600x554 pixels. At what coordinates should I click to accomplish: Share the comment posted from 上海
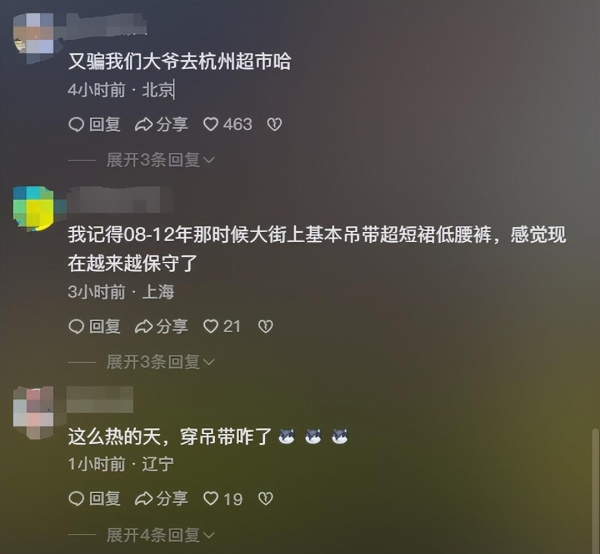[x=161, y=327]
